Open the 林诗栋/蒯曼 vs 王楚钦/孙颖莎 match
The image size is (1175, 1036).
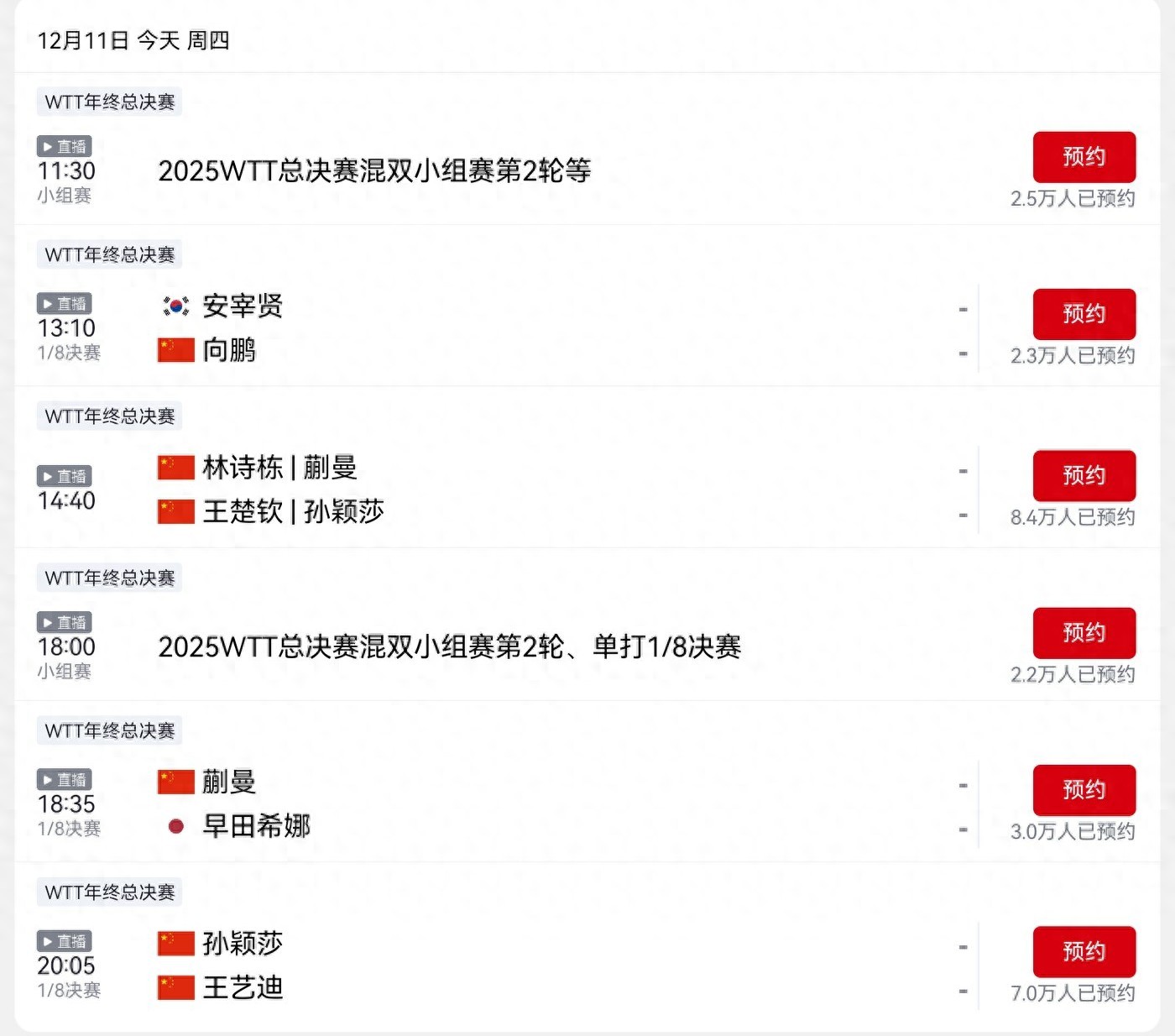pos(504,489)
